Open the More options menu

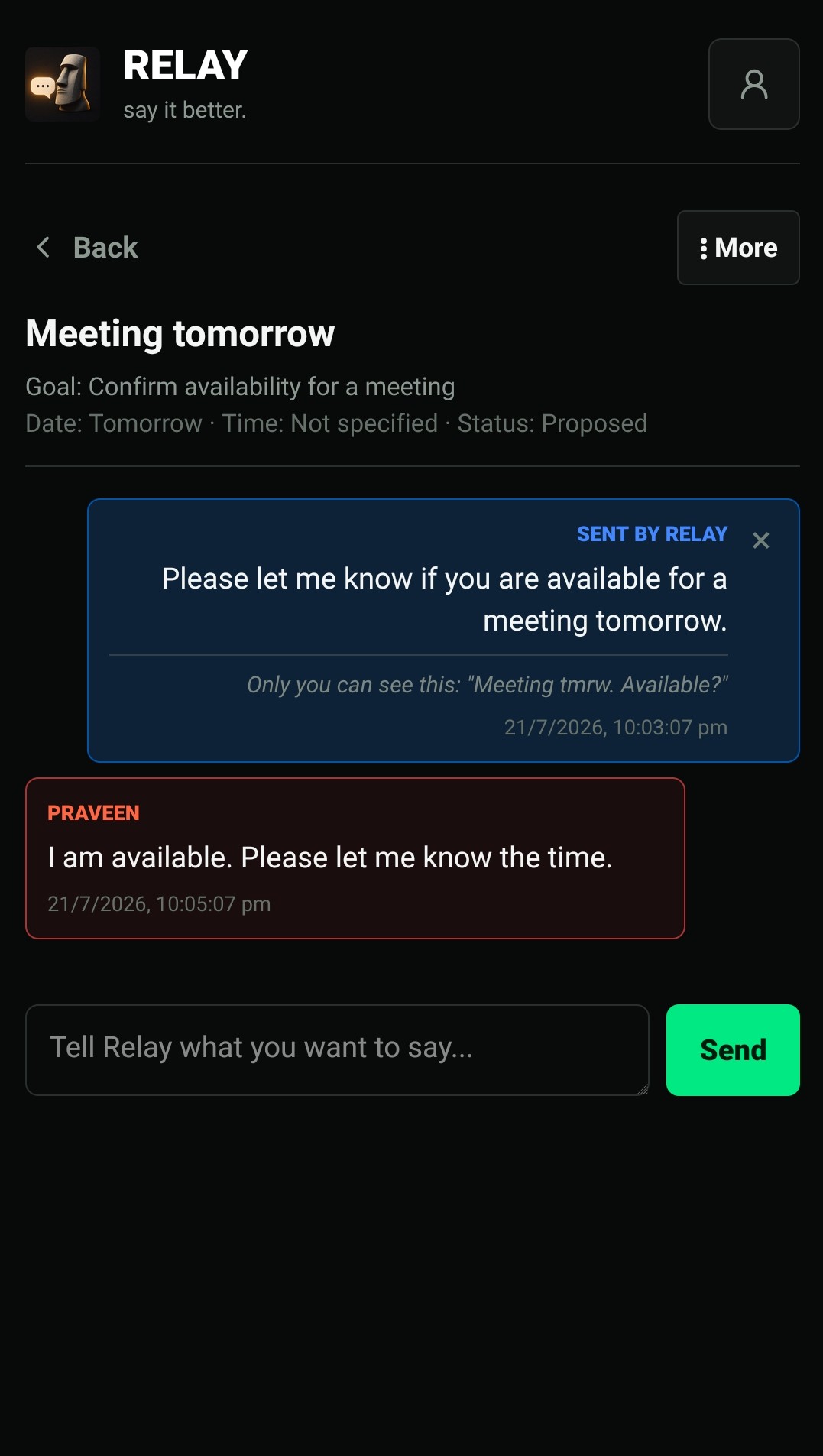[x=738, y=248]
